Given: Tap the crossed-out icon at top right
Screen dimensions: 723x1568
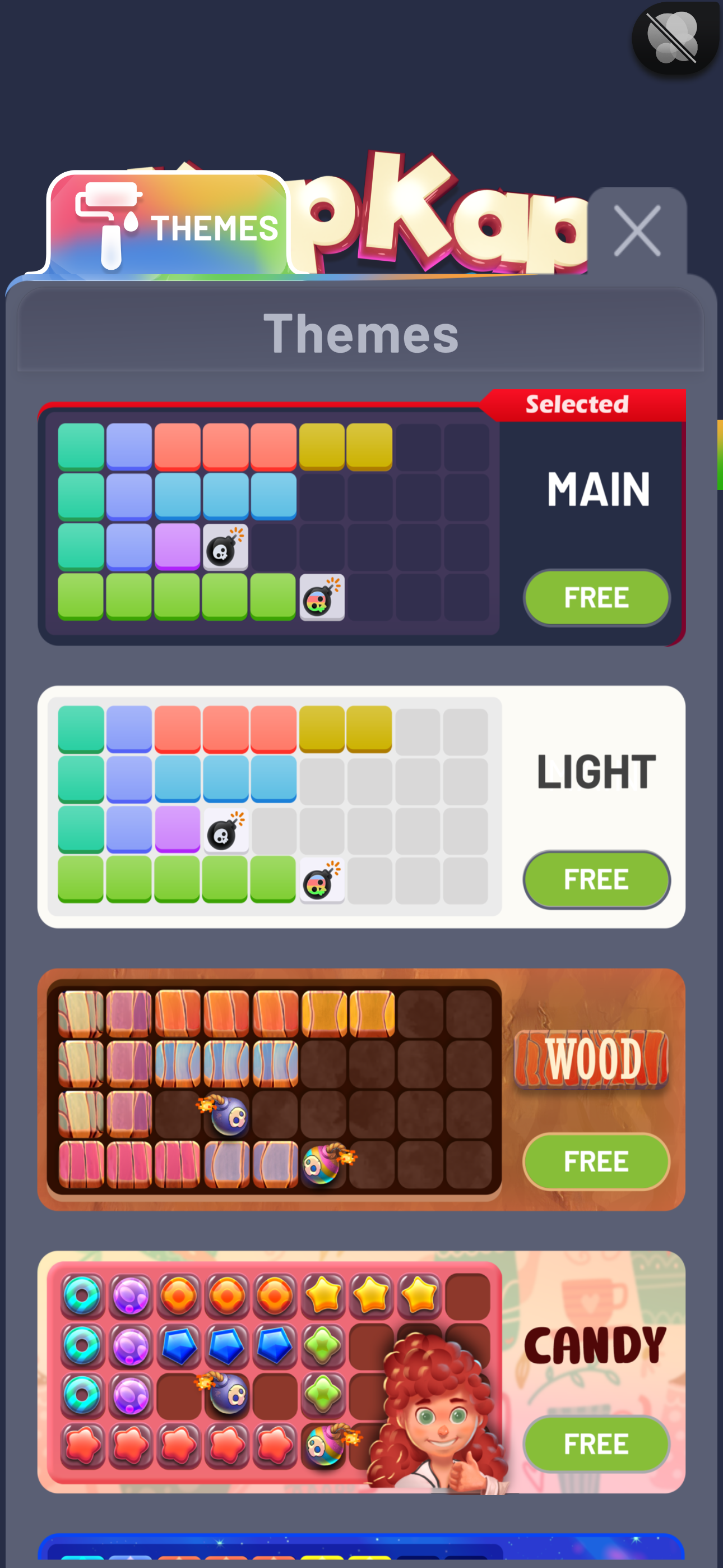Looking at the screenshot, I should [x=675, y=38].
